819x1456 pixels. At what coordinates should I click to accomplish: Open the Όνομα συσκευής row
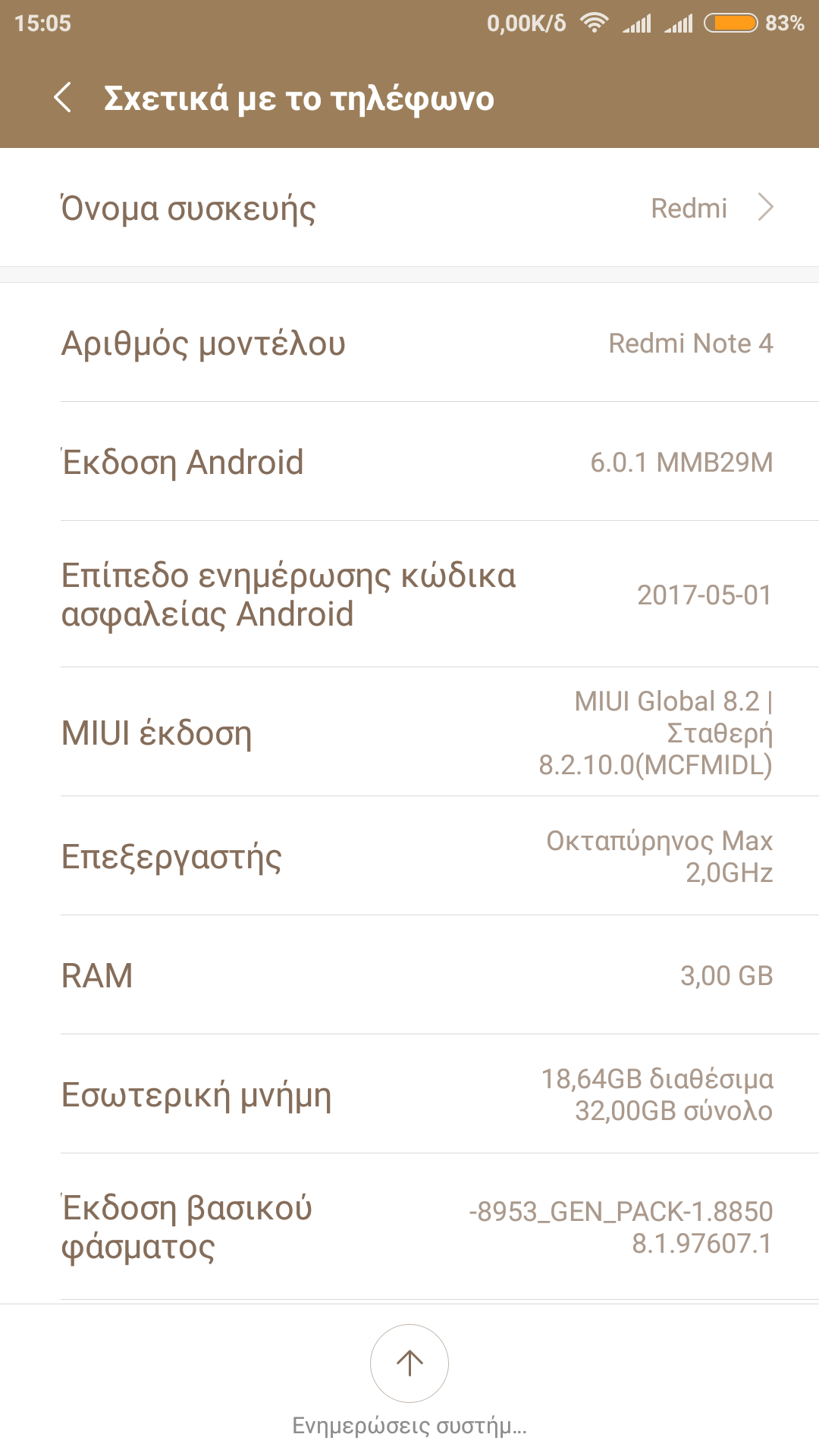tap(409, 208)
